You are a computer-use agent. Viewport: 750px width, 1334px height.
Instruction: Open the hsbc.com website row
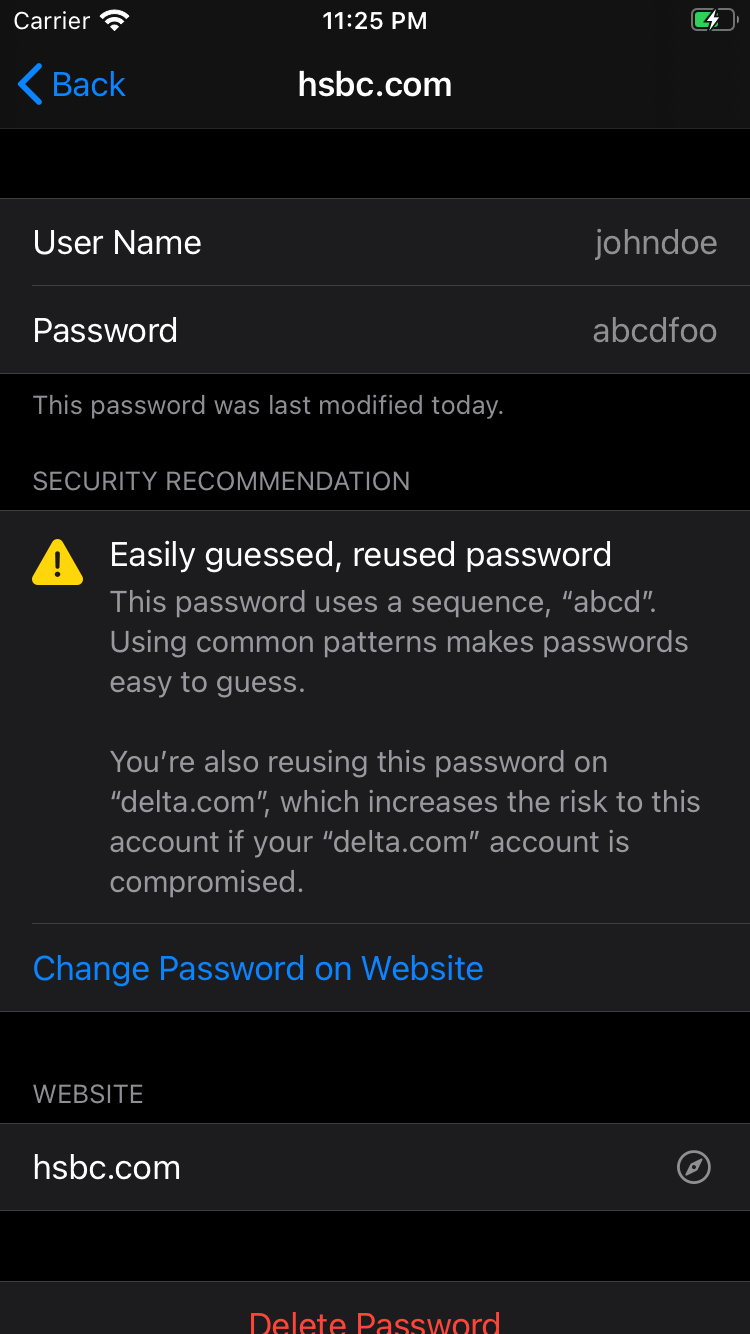click(x=375, y=1167)
